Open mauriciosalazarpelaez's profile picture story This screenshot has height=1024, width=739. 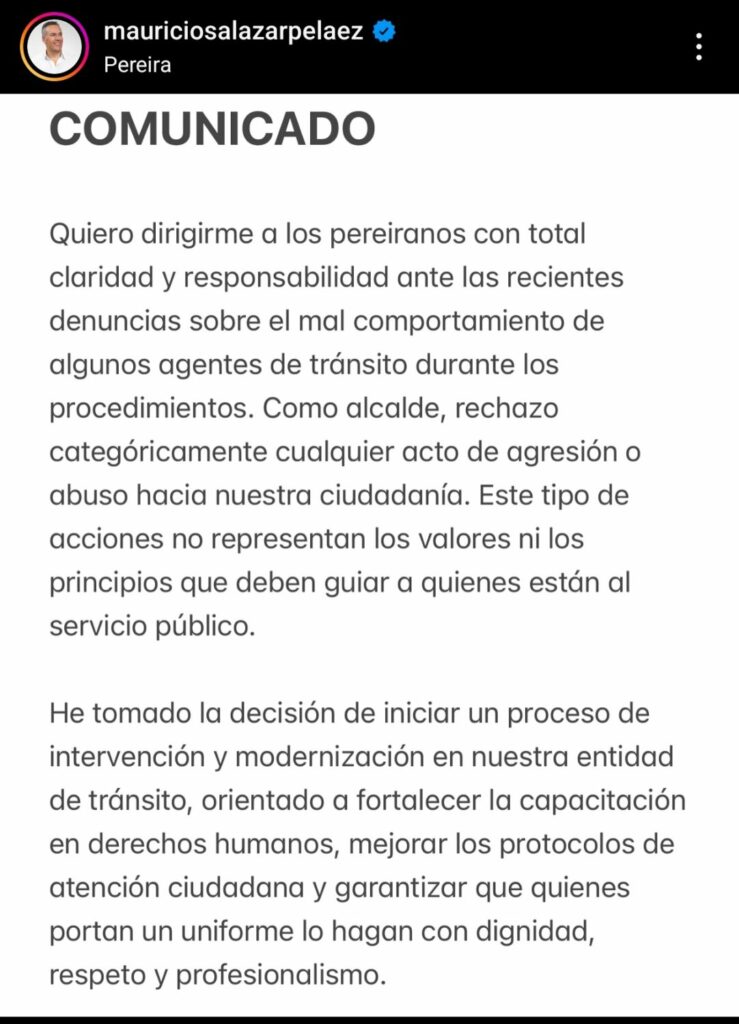(54, 46)
